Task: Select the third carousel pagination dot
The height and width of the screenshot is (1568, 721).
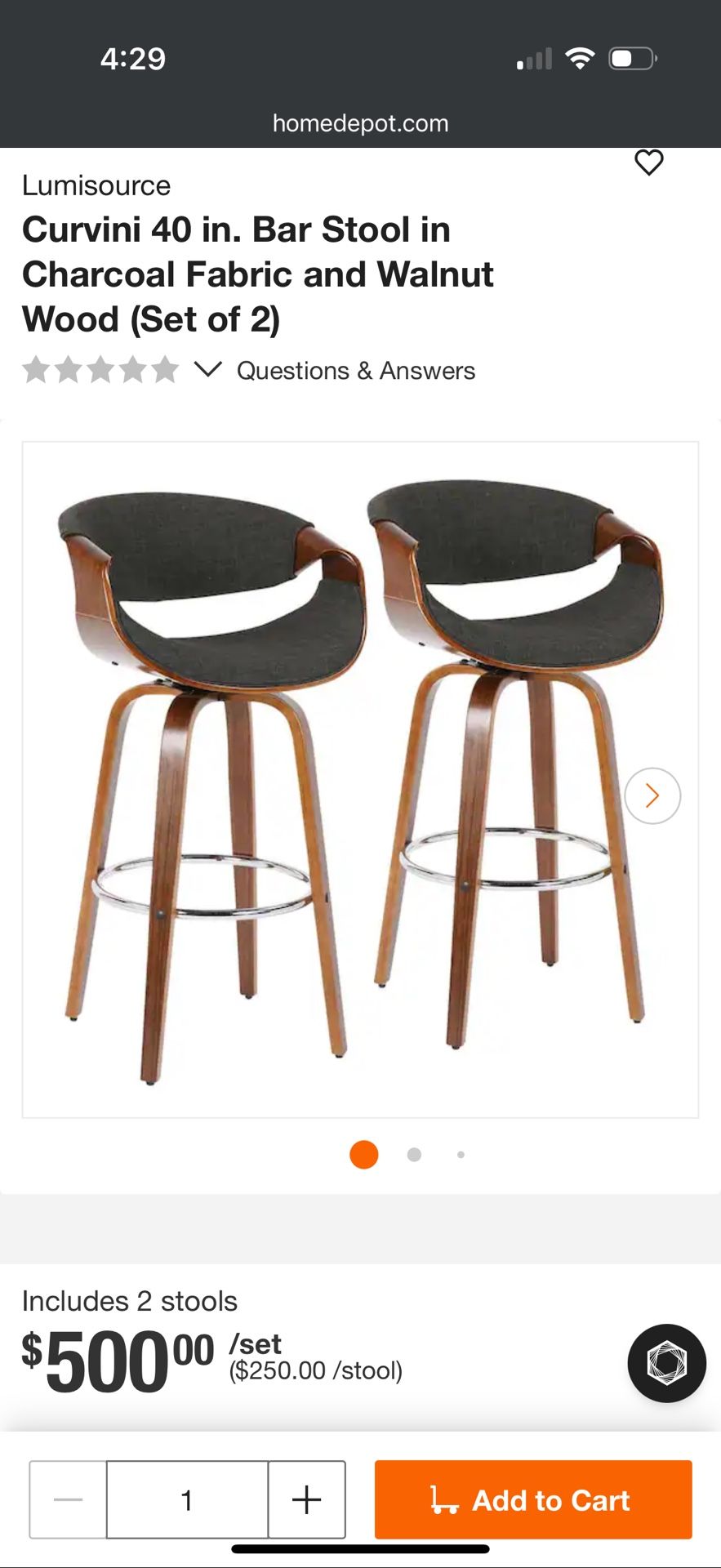Action: (461, 1154)
